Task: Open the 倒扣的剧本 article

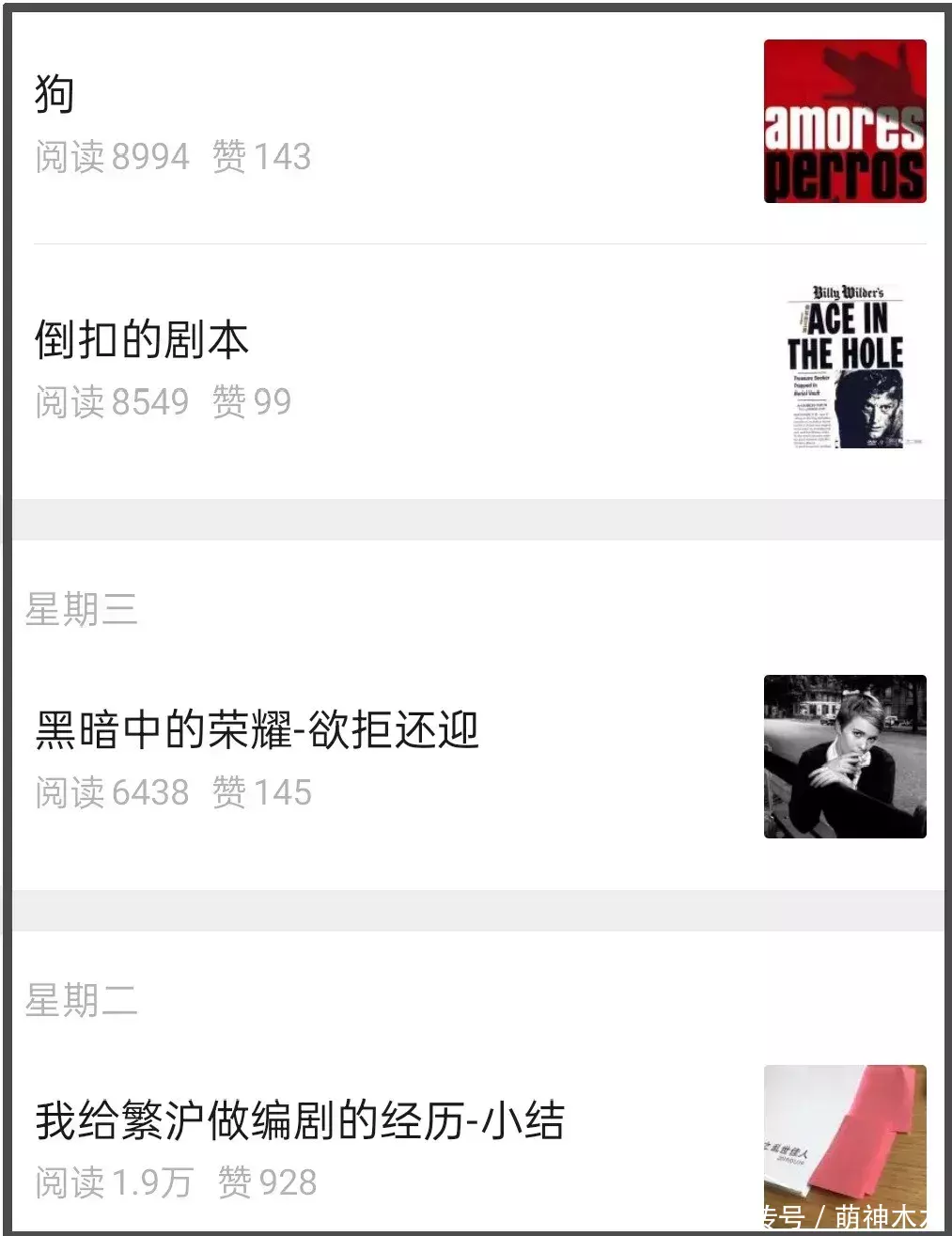Action: coord(142,340)
